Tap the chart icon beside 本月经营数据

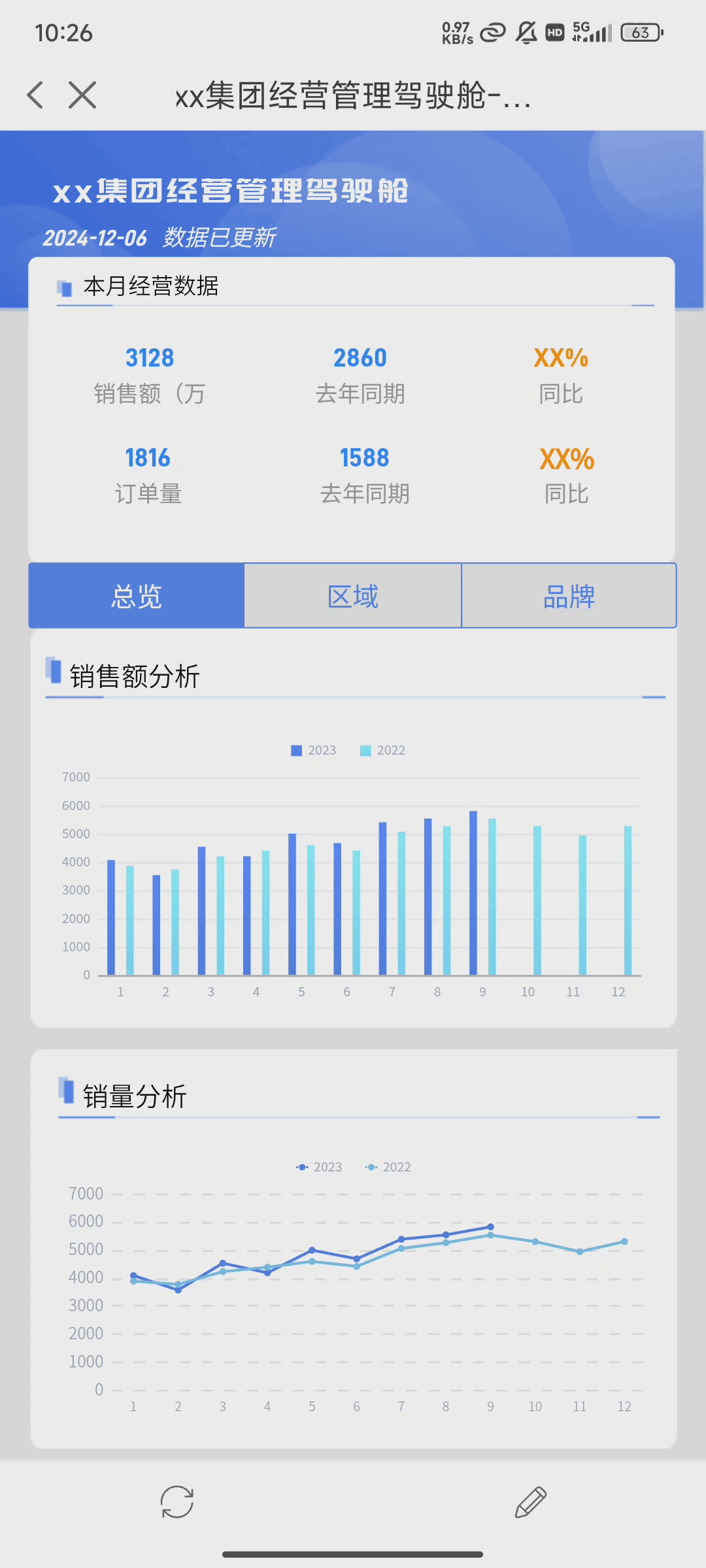pos(63,286)
